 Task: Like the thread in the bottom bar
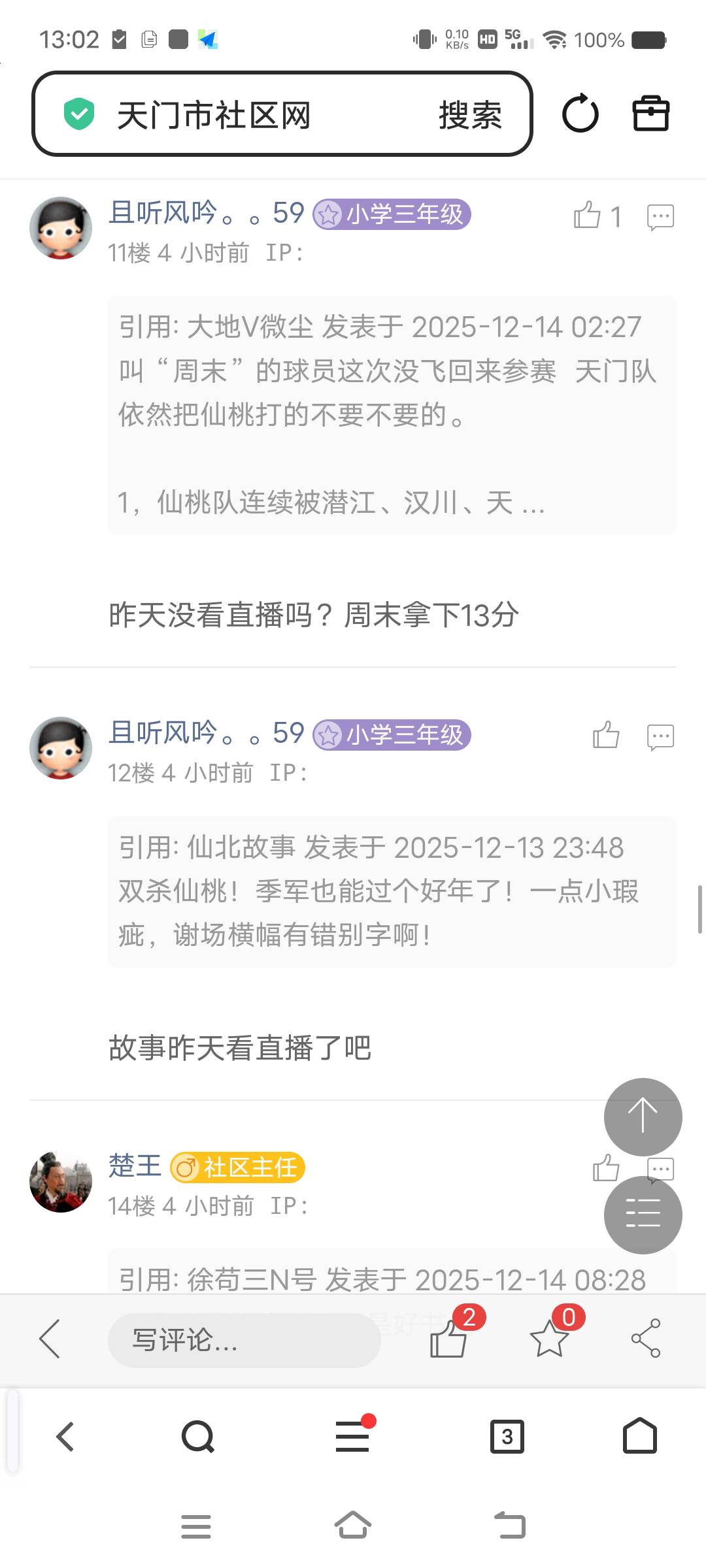click(x=449, y=1338)
